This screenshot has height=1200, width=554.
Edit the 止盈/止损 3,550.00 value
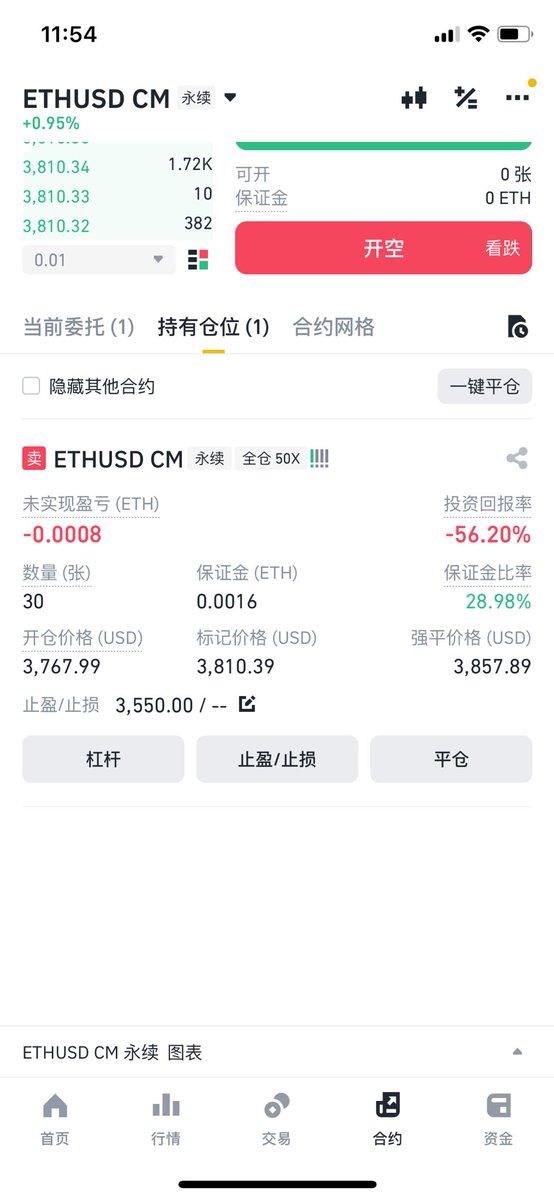pos(247,704)
